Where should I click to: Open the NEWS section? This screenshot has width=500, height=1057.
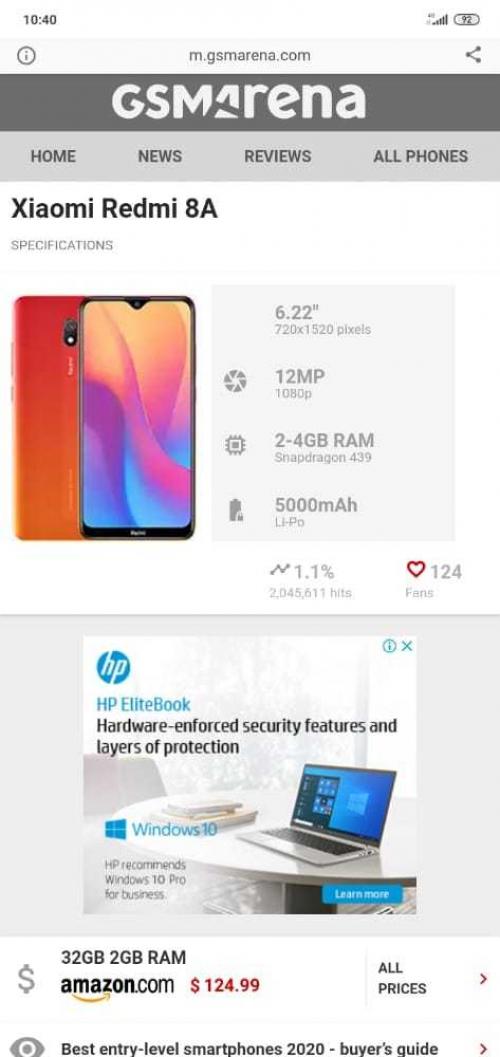coord(160,156)
